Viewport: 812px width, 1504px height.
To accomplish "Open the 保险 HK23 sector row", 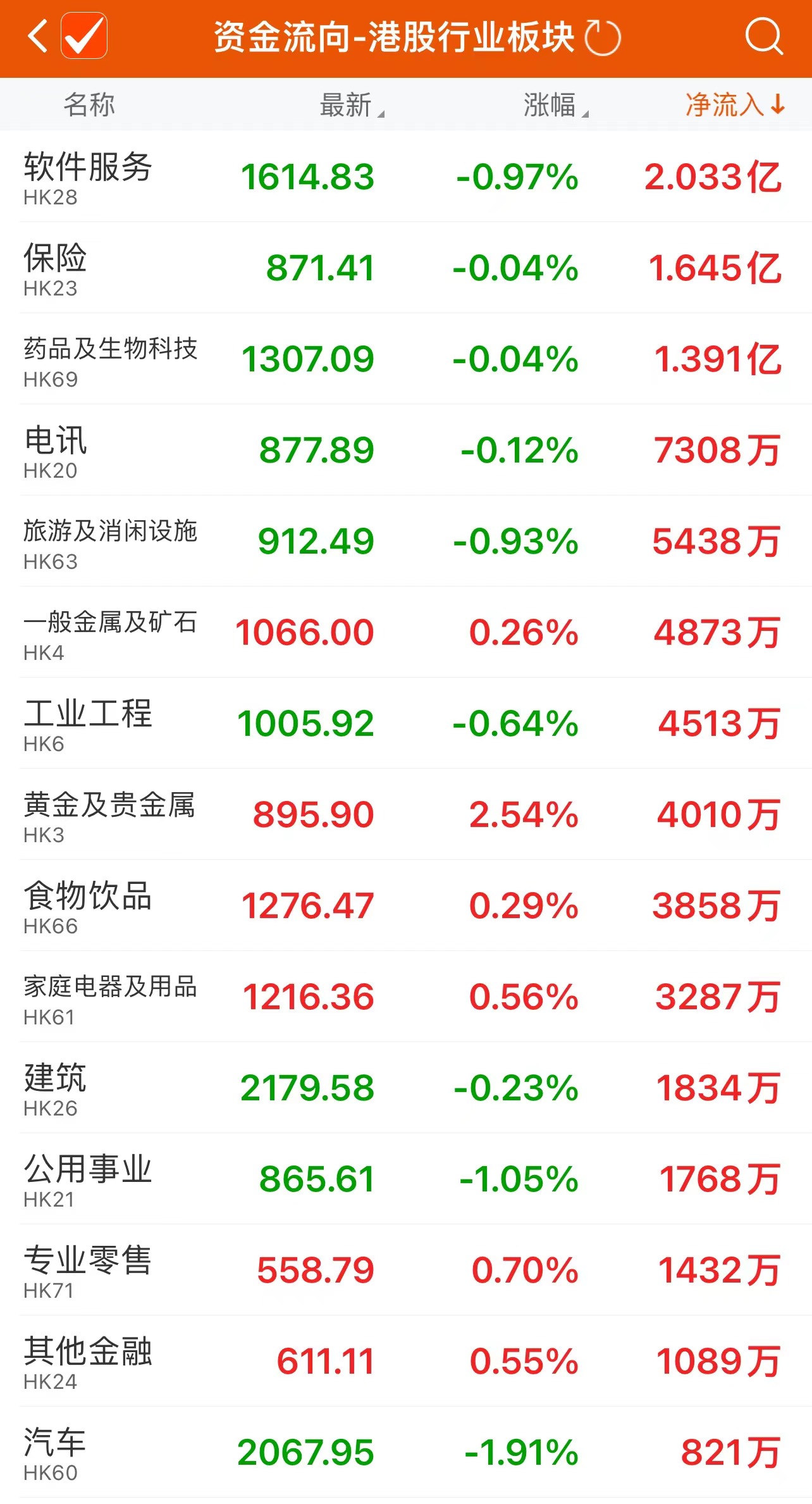I will tap(406, 268).
